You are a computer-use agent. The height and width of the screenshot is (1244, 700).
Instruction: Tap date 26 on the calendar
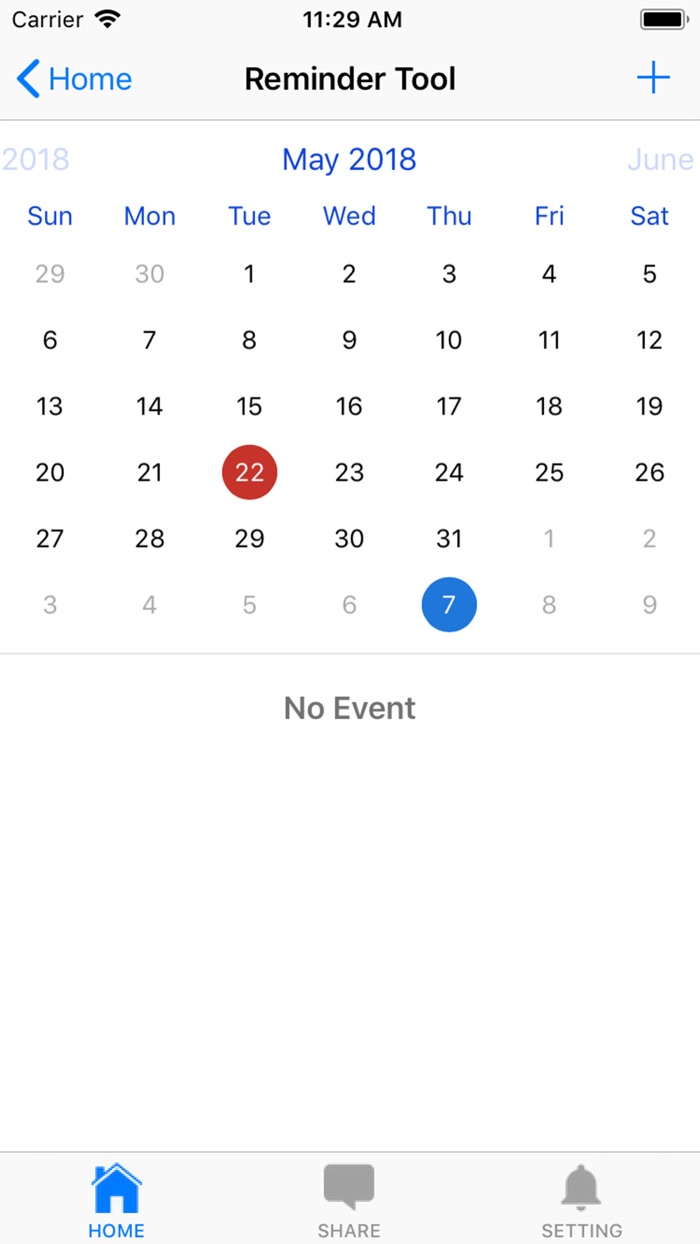point(649,472)
